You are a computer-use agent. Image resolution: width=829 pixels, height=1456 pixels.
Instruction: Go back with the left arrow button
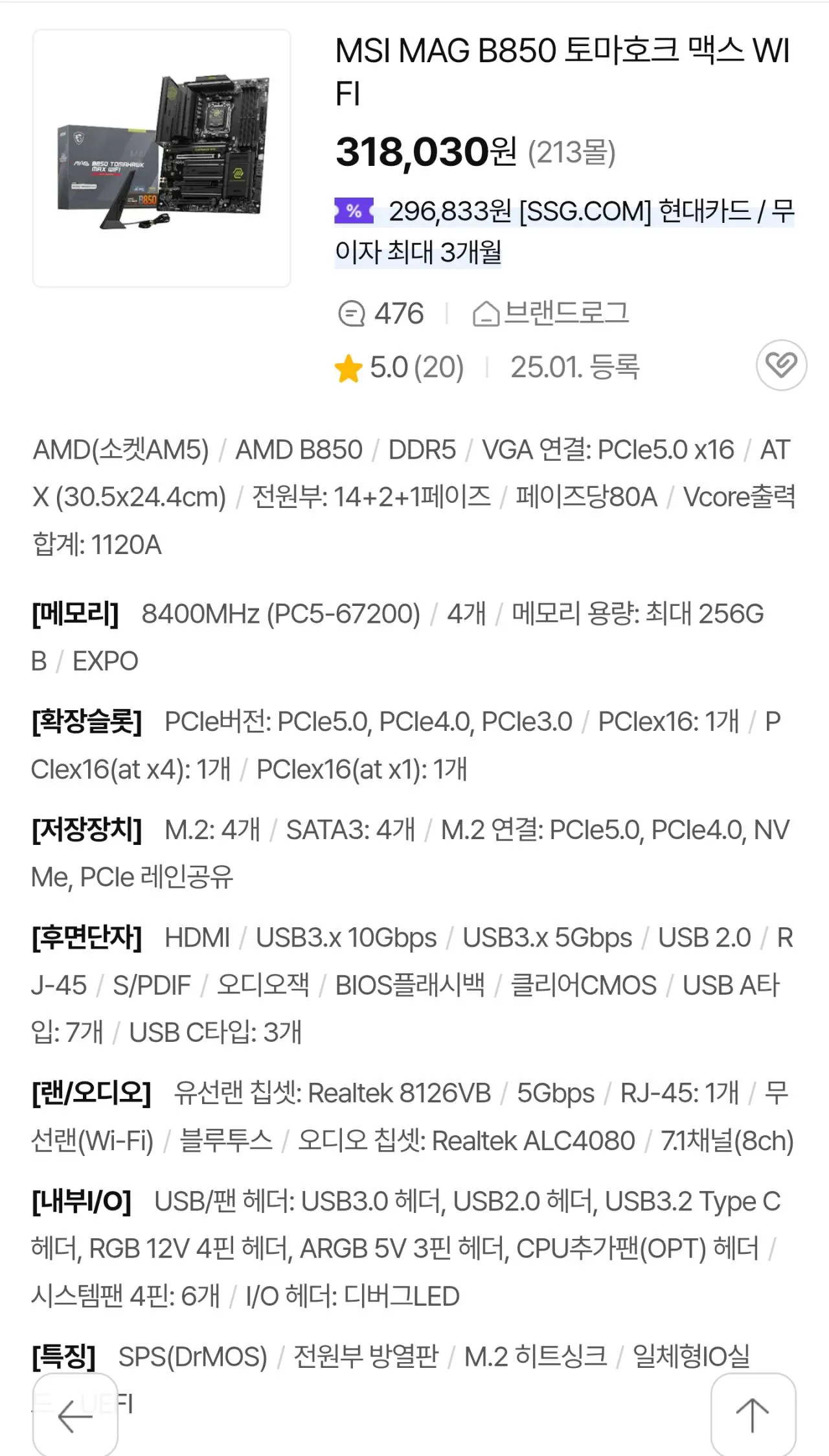(x=75, y=1417)
